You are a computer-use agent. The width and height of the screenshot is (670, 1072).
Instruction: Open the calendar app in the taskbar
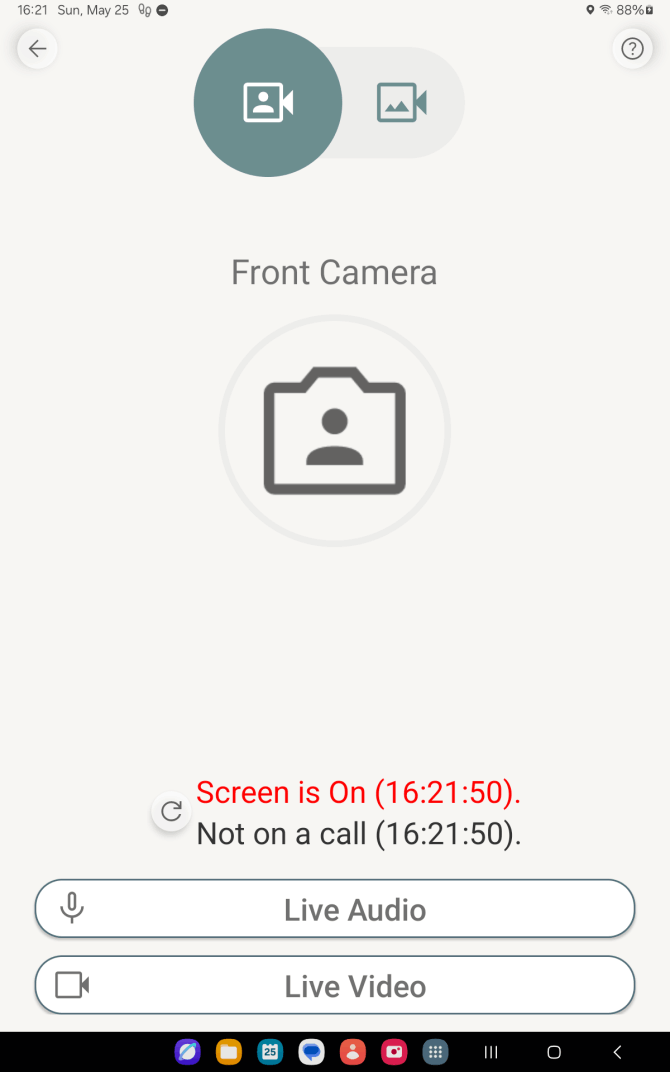270,1052
